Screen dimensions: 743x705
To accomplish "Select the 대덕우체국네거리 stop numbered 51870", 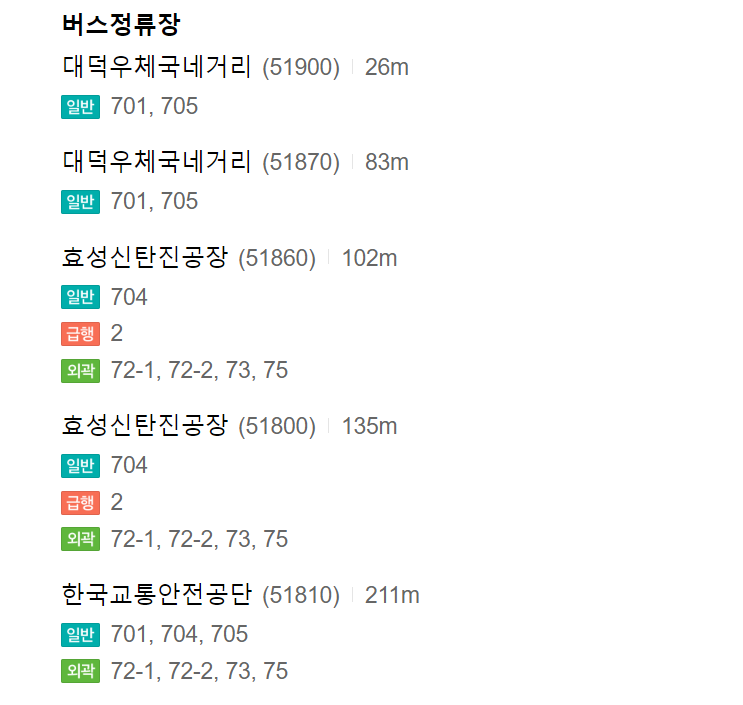I will [157, 162].
